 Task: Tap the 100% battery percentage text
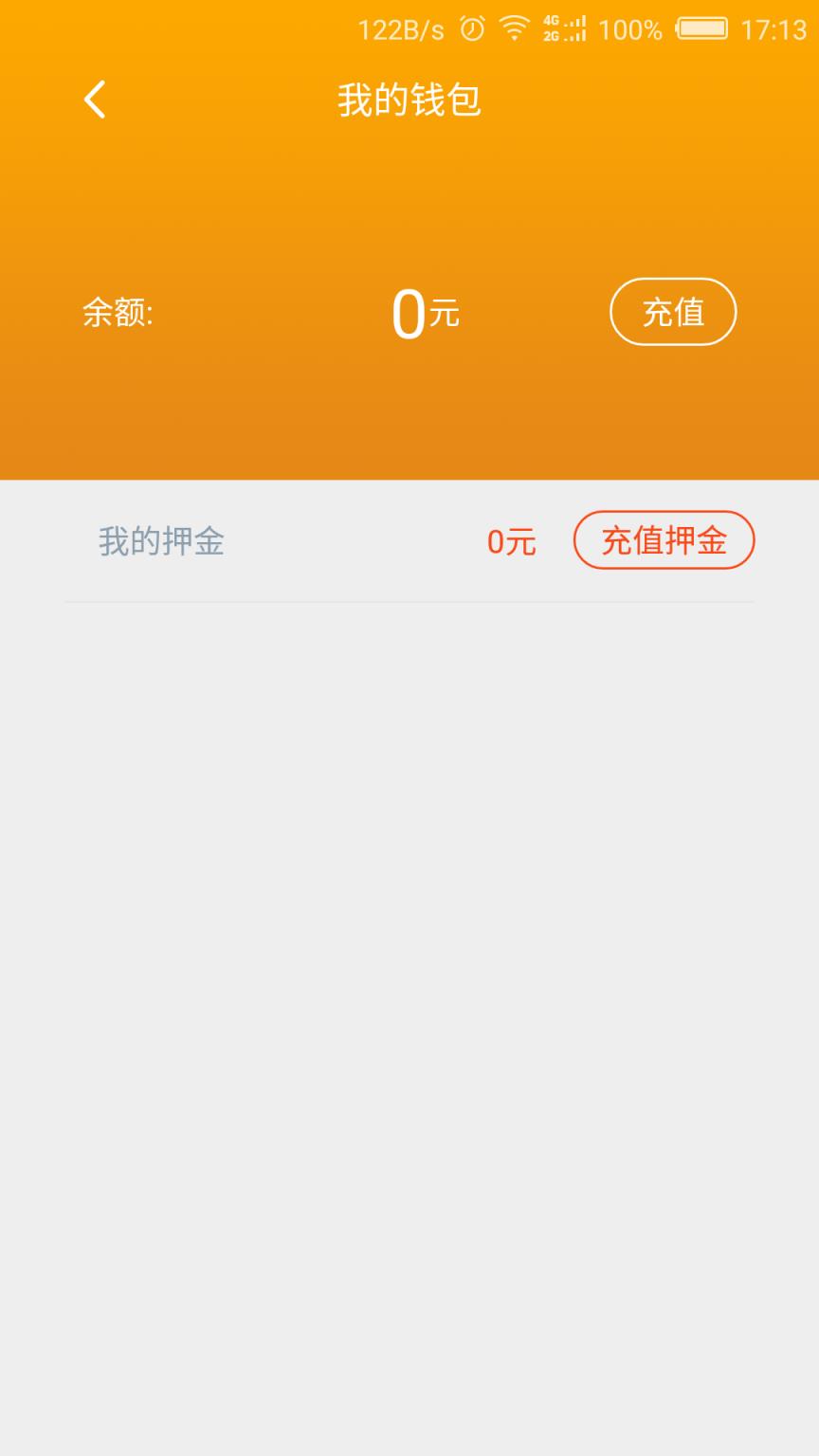point(629,28)
